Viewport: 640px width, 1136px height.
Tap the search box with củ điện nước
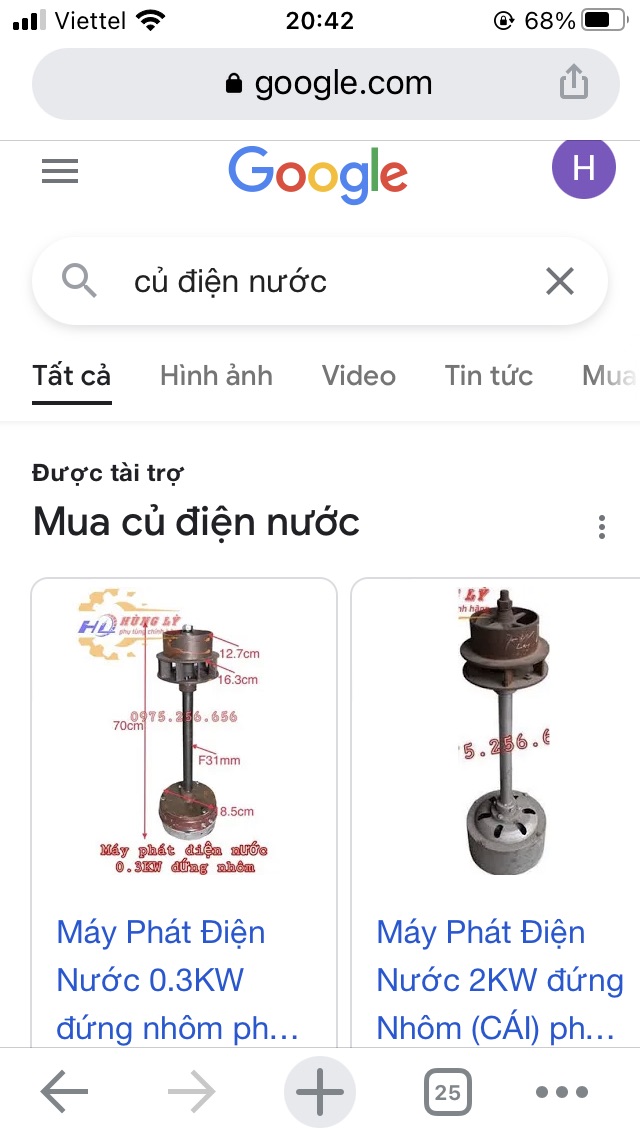[300, 282]
